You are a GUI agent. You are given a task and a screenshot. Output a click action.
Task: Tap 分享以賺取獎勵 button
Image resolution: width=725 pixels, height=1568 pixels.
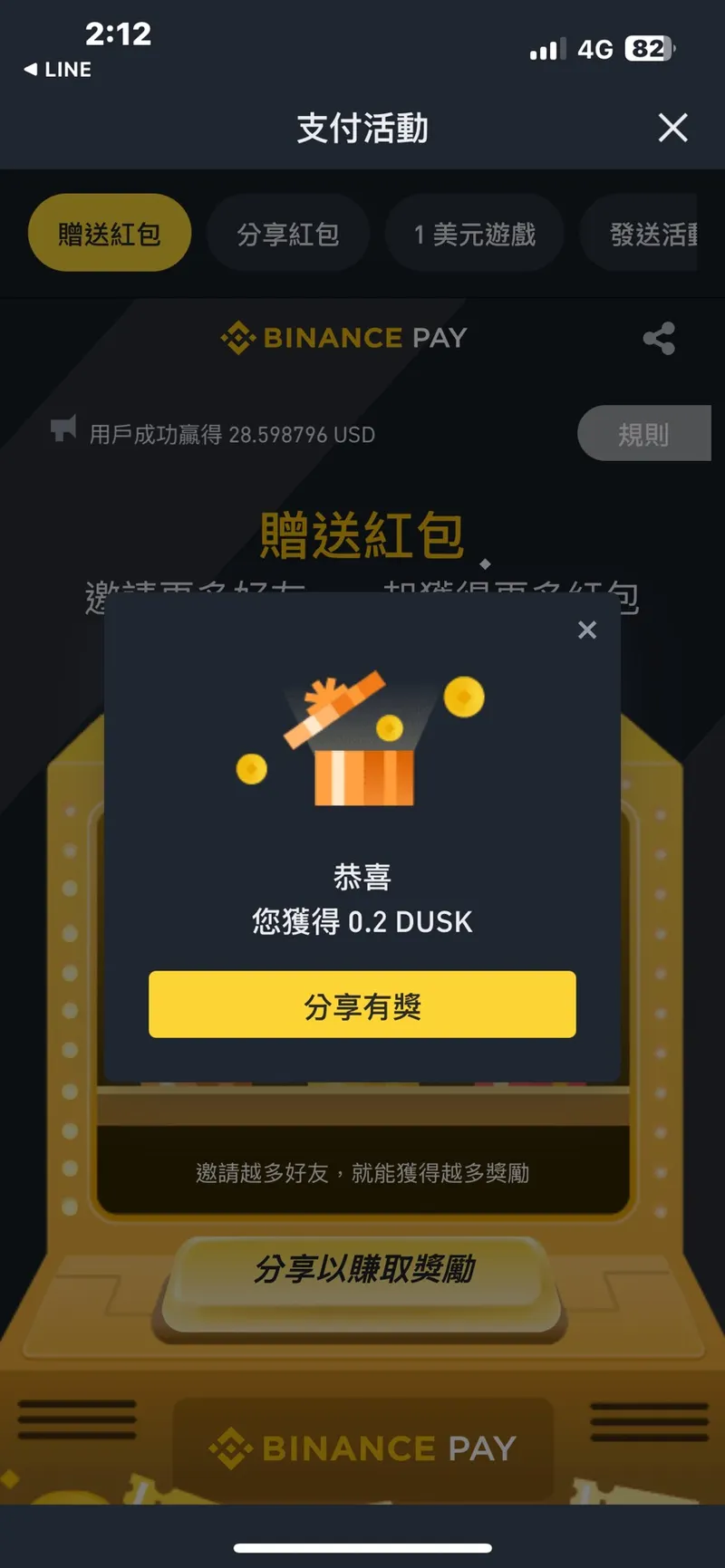(363, 1270)
